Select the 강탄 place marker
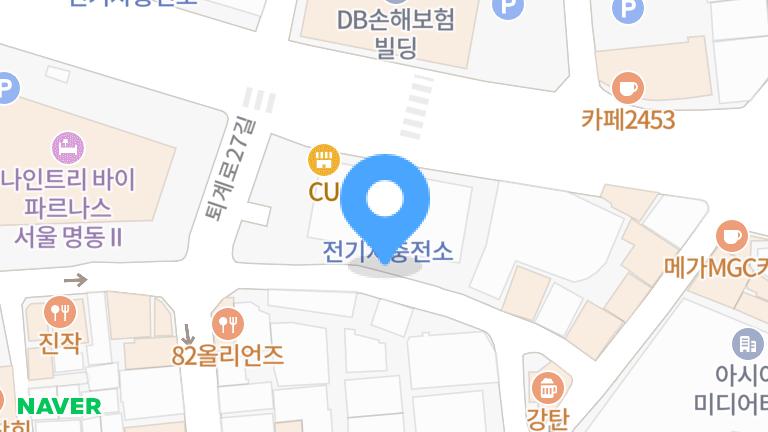 click(547, 386)
